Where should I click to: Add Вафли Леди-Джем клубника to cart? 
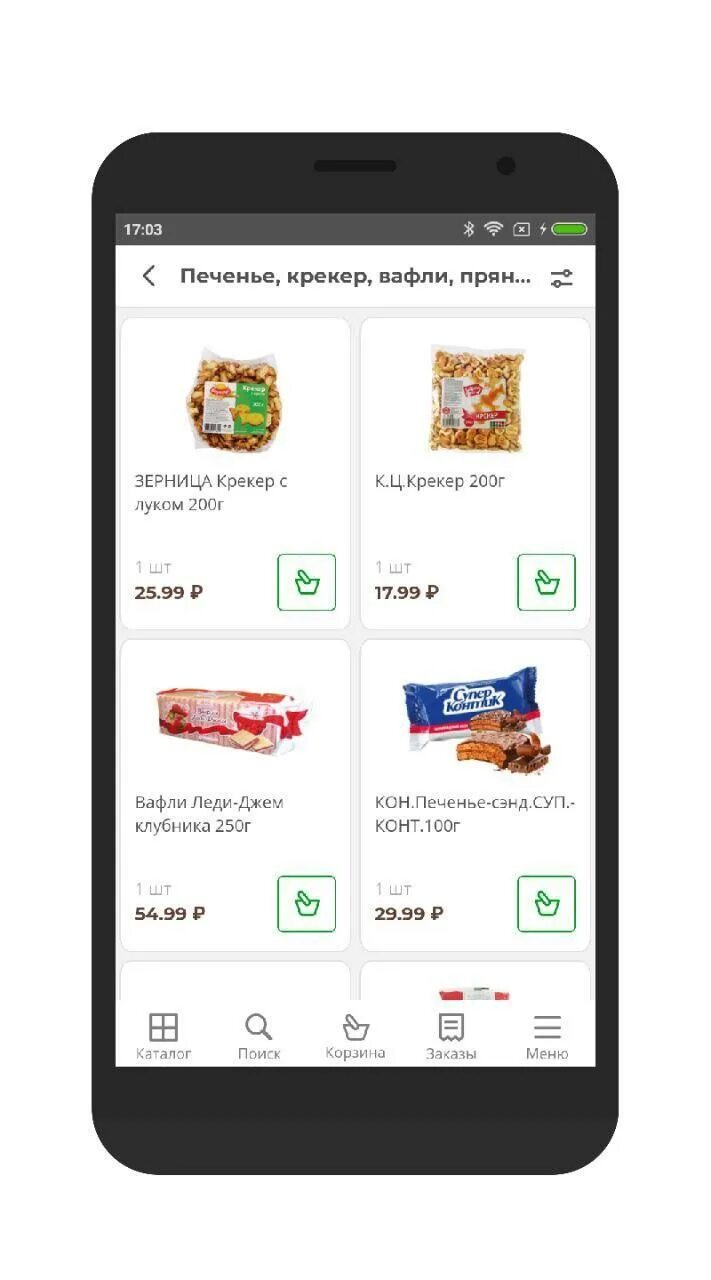pos(306,904)
